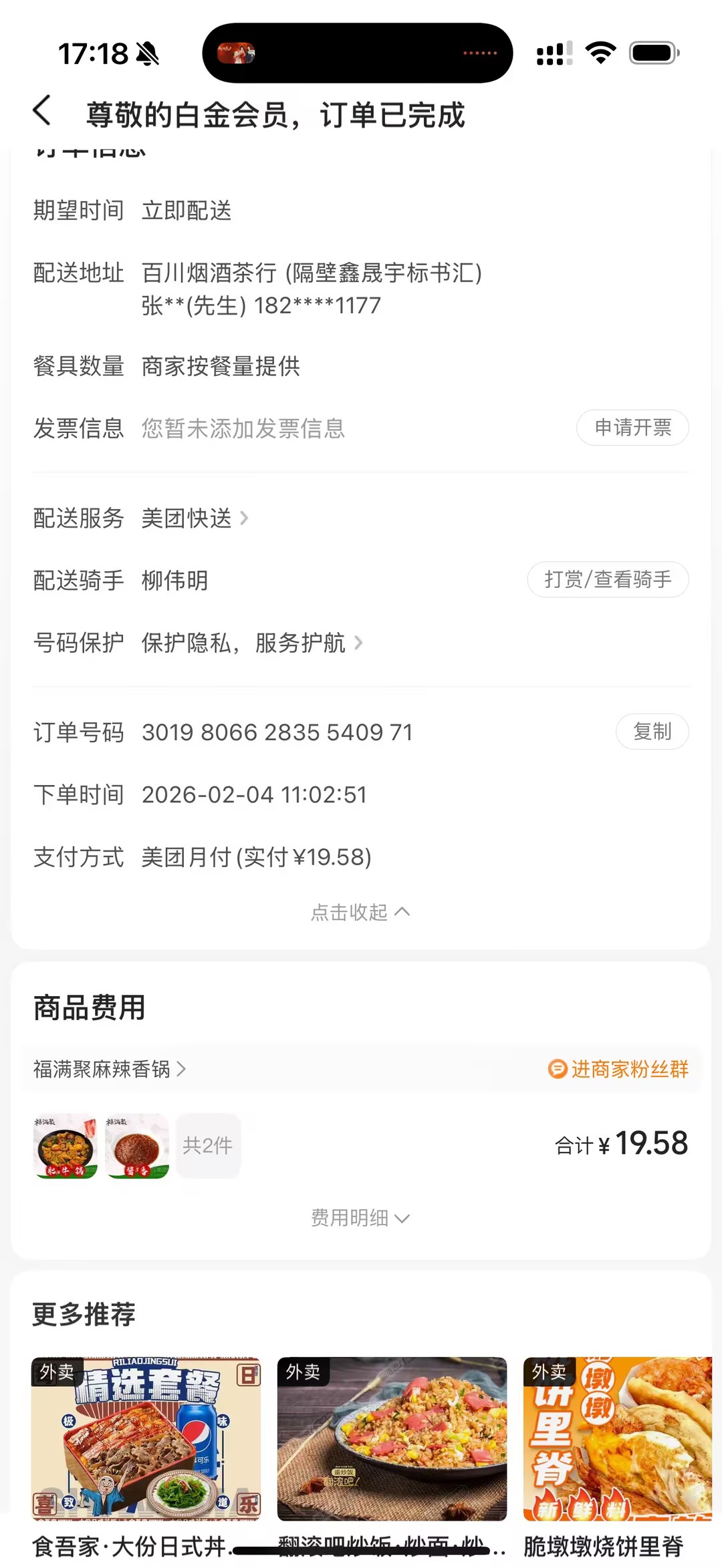Expand 费用明细 cost breakdown
Screen dimensions: 722x1568
(x=360, y=1218)
